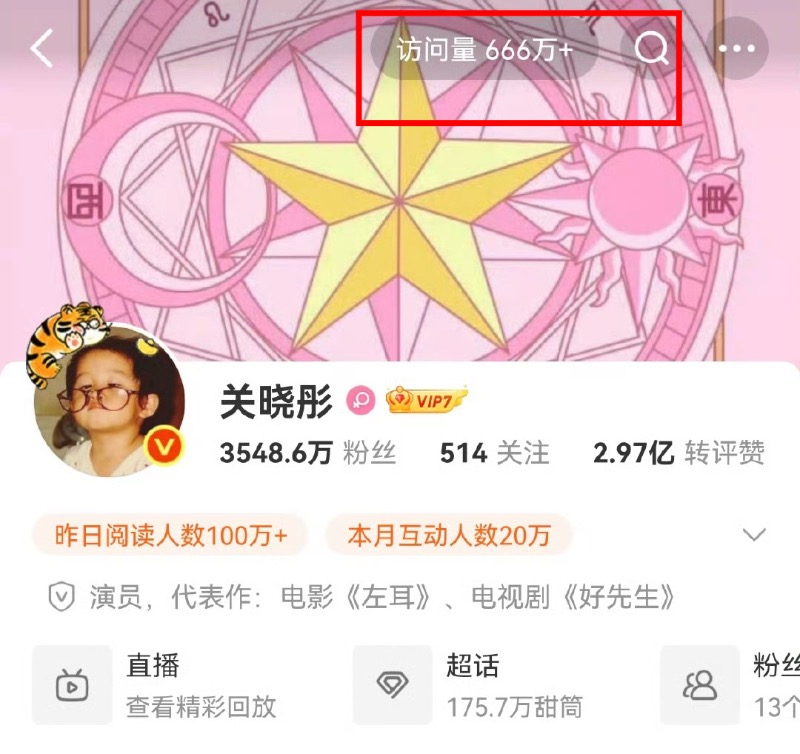Open the VIP7 membership badge
This screenshot has width=800, height=754.
tap(427, 400)
